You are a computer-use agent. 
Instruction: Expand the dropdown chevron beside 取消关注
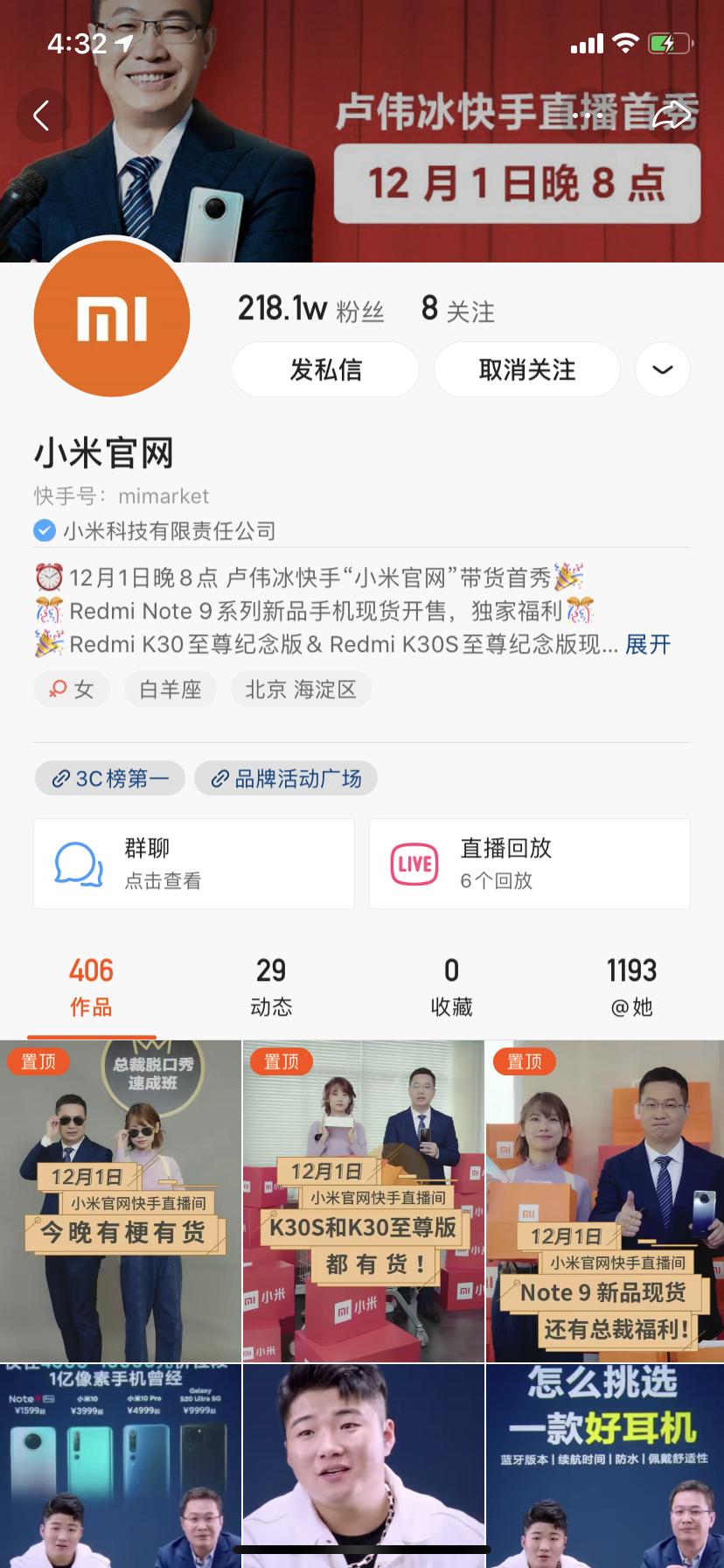point(662,370)
